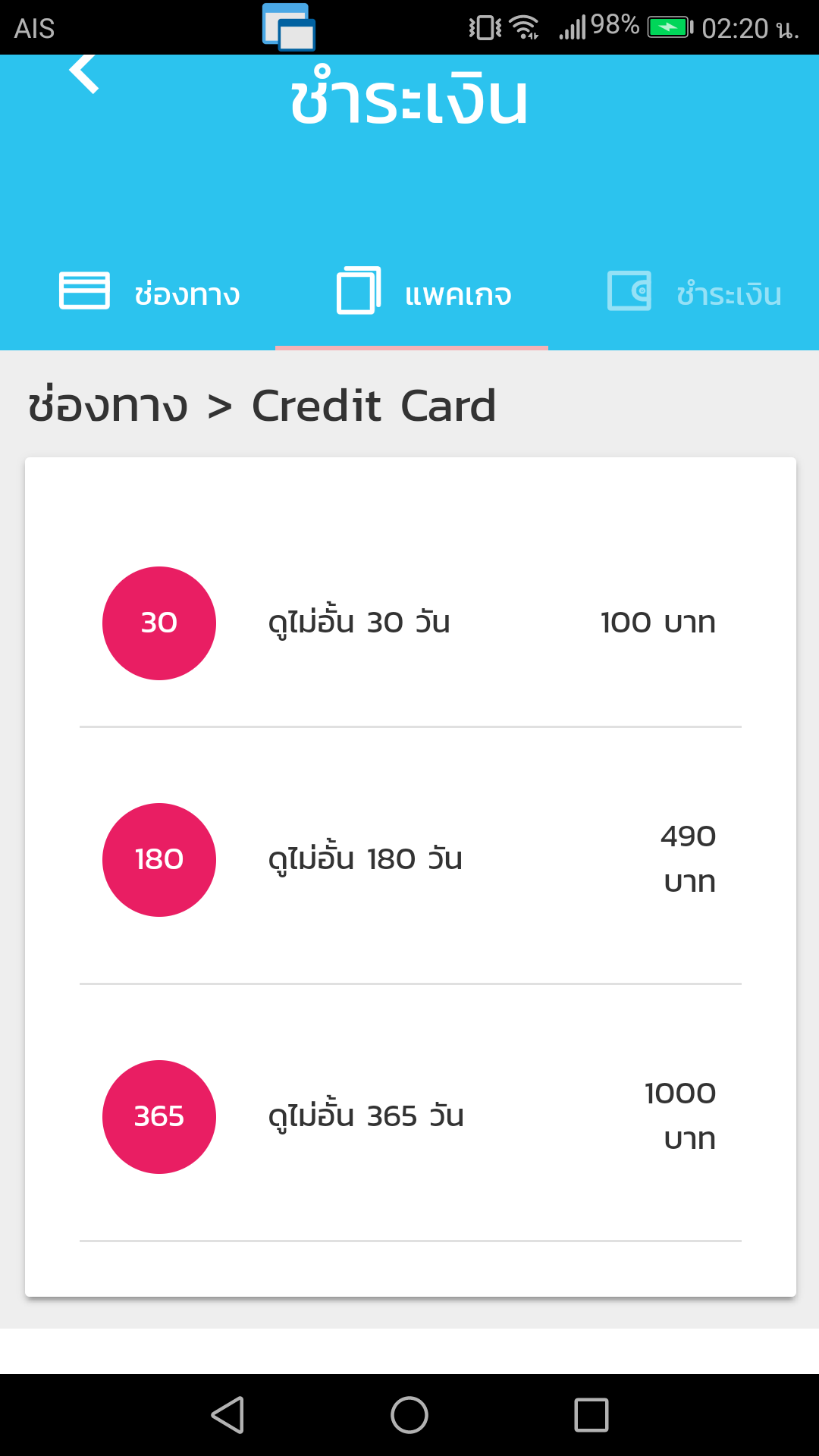Open the ชำระเงิน step tab
The height and width of the screenshot is (1456, 819).
point(694,293)
